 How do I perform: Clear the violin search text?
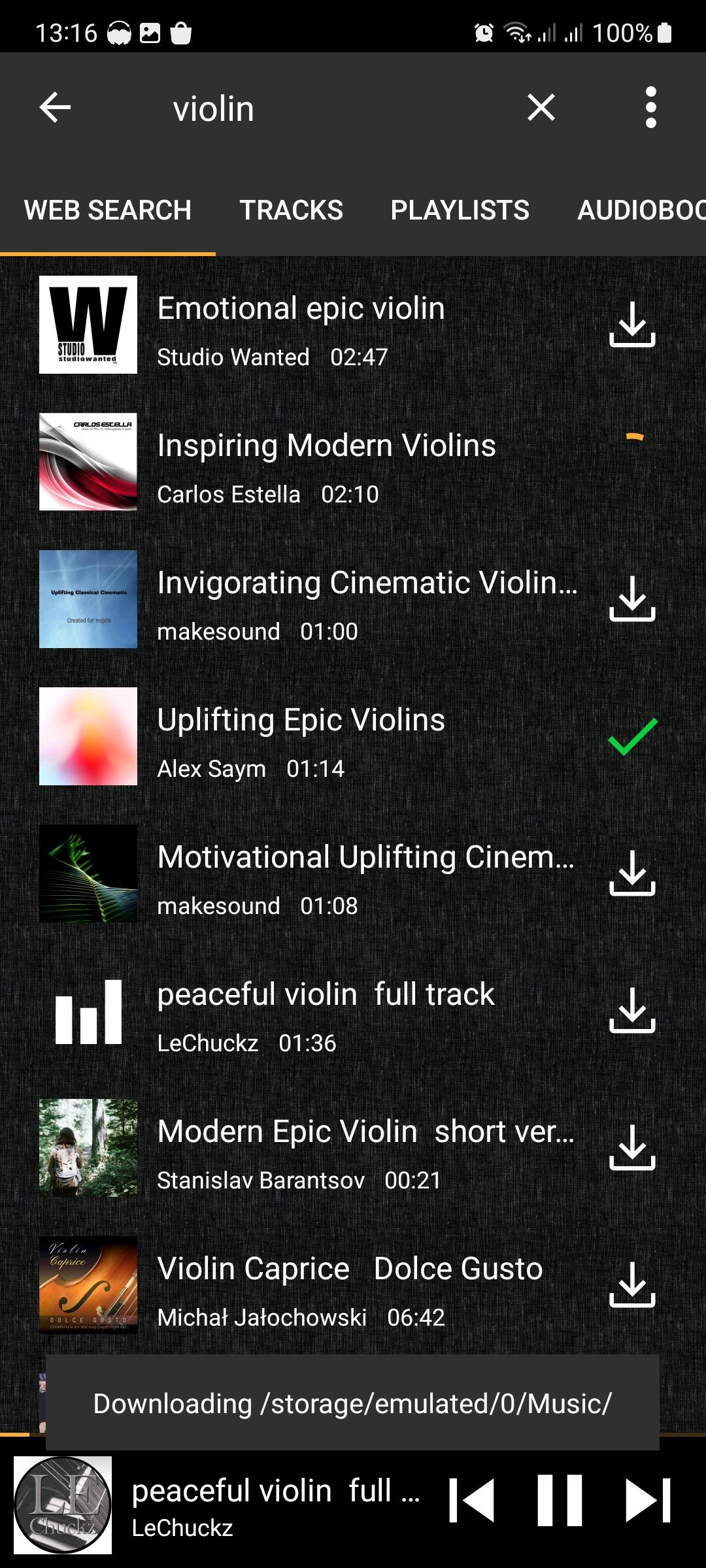[x=541, y=108]
